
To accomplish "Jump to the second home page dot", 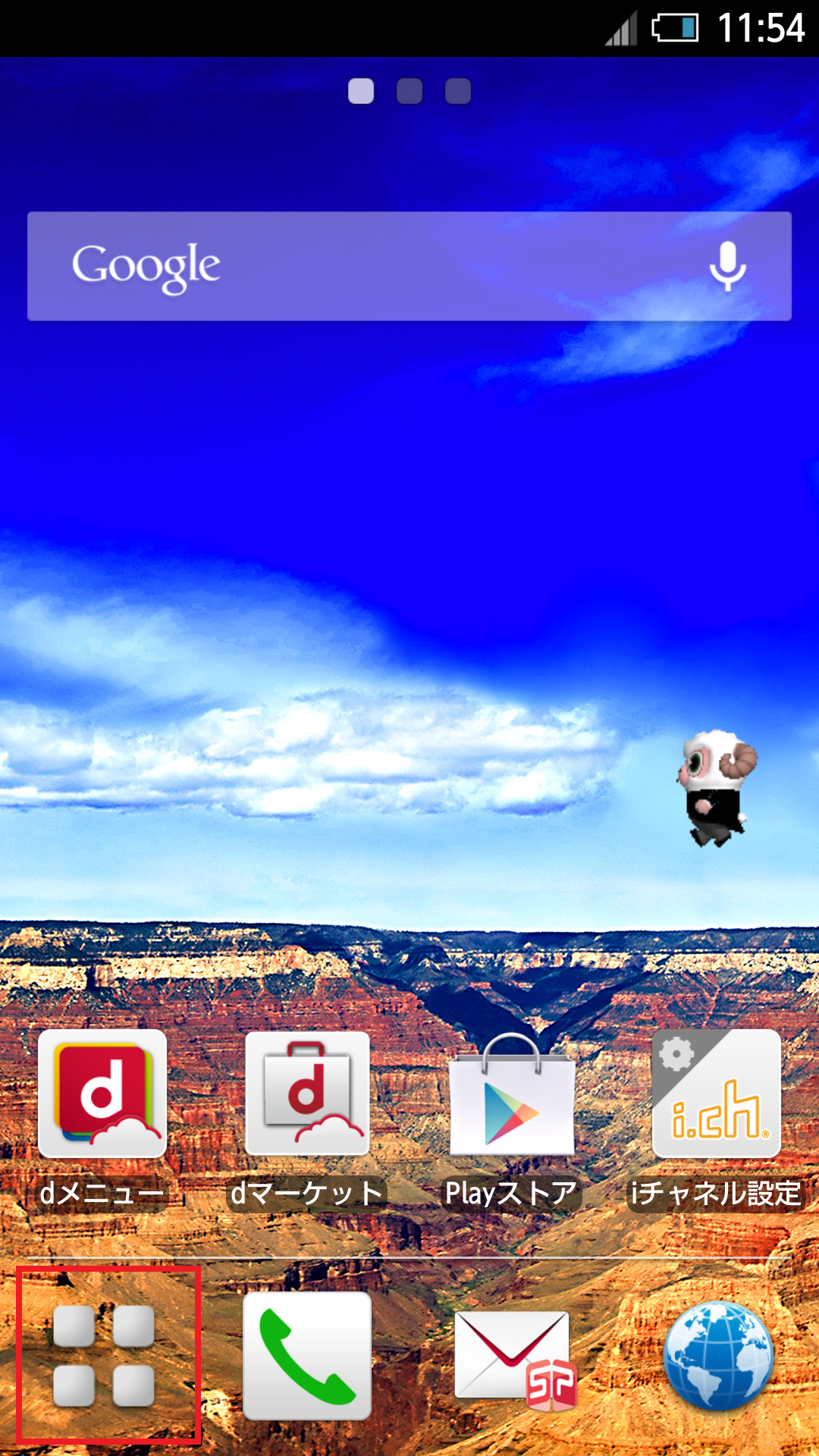I will coord(409,92).
